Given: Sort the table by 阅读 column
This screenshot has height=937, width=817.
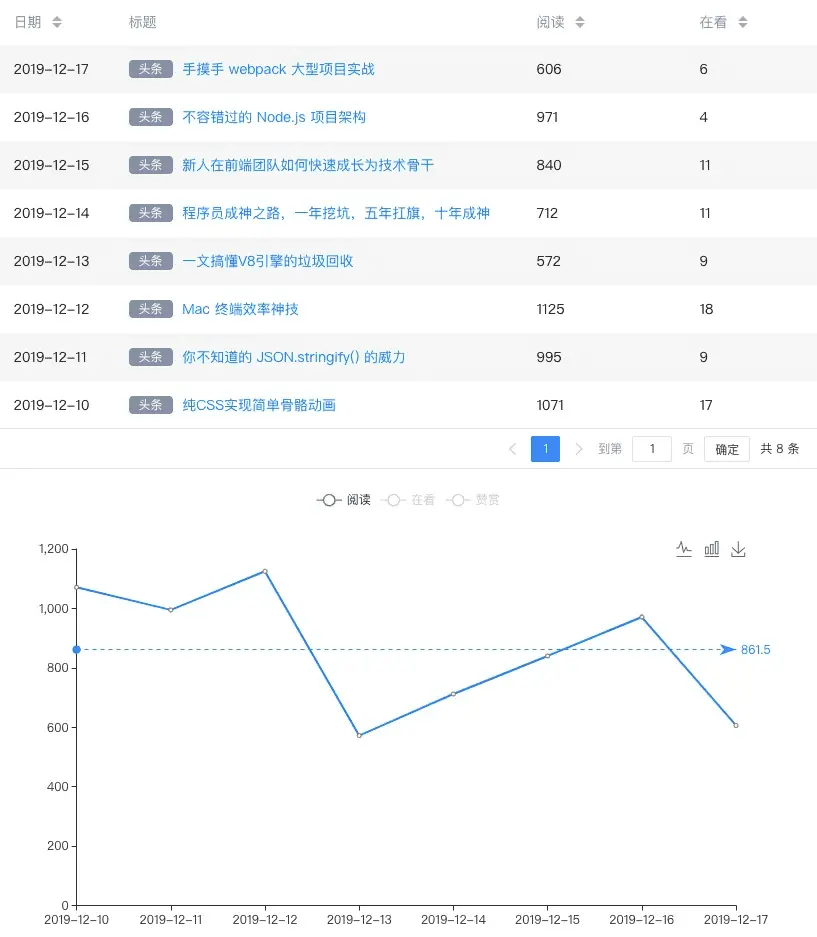Looking at the screenshot, I should (x=579, y=22).
